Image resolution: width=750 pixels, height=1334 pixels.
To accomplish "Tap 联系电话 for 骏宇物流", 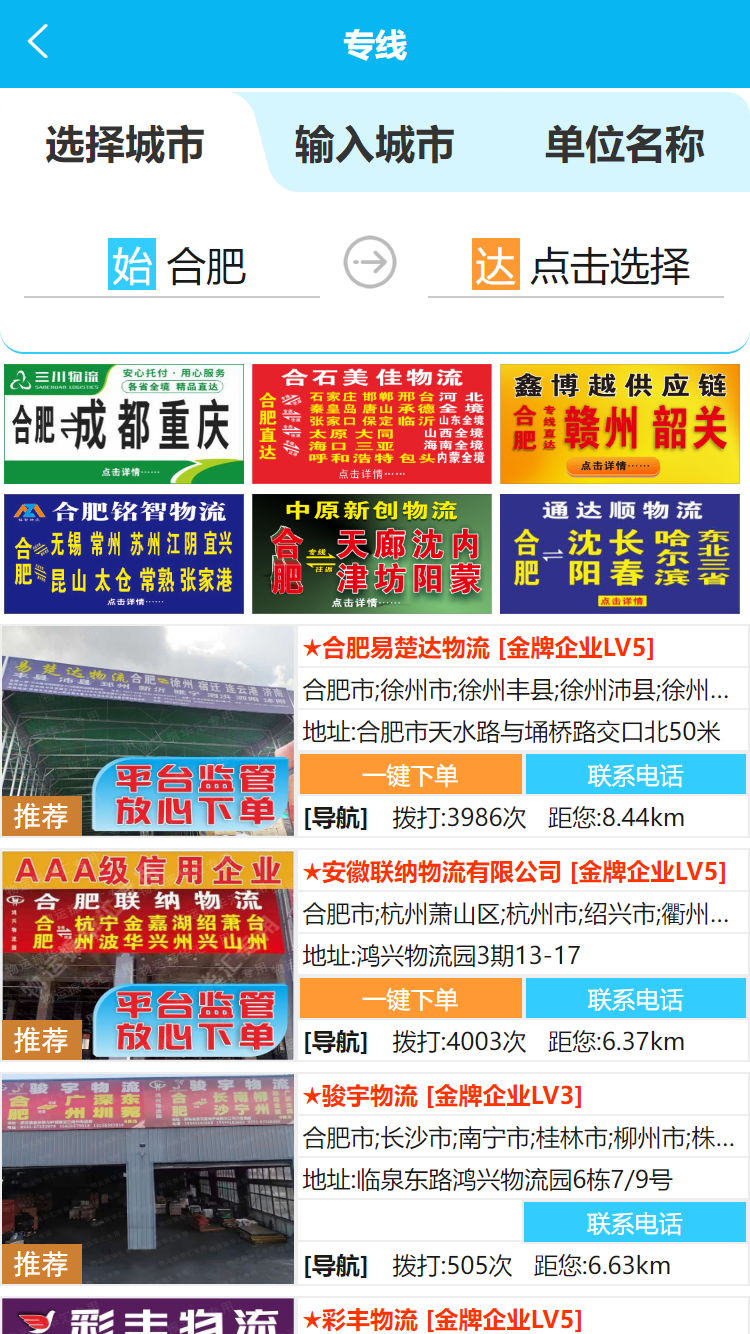I will point(635,1223).
